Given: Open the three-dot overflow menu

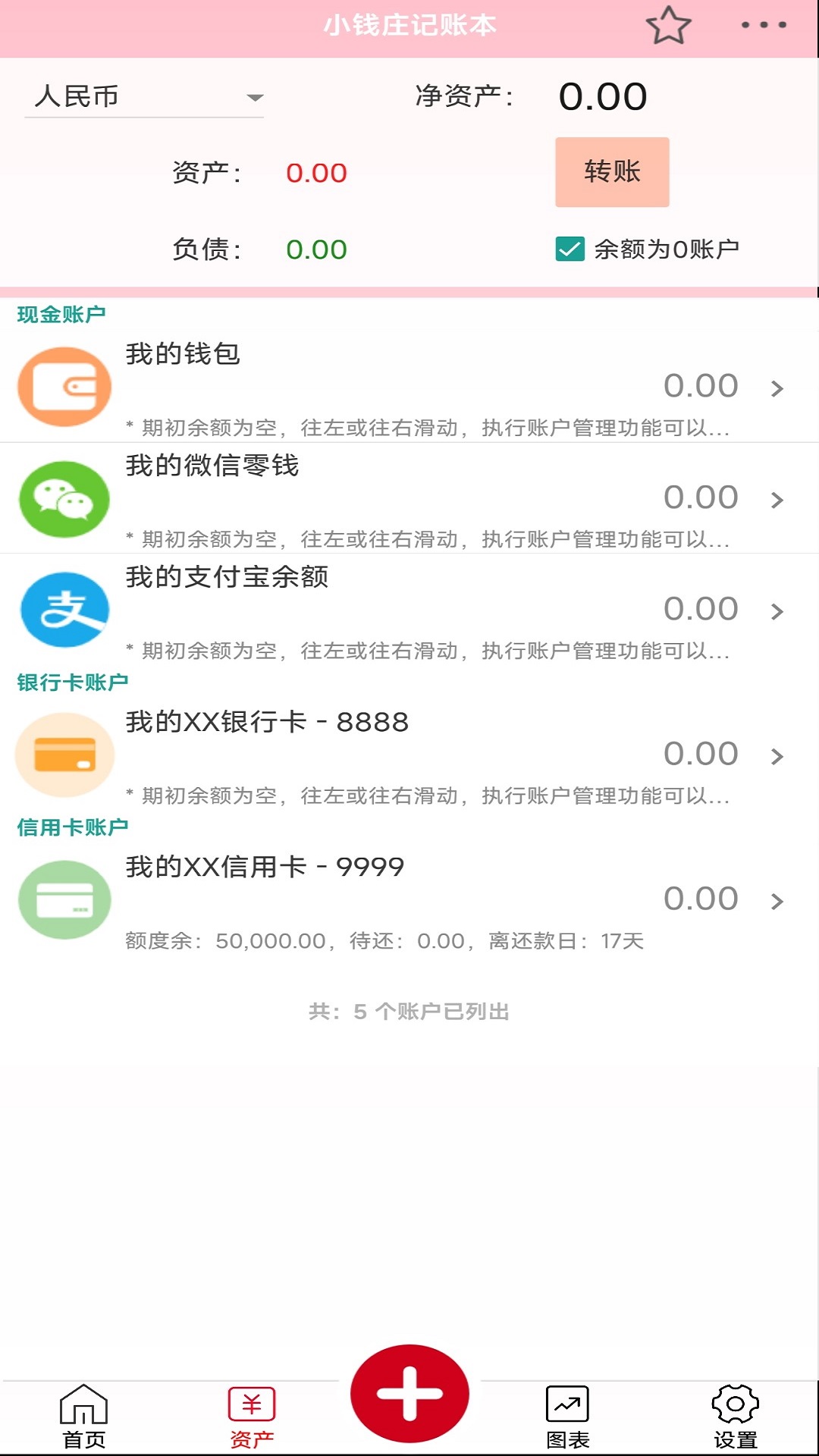Looking at the screenshot, I should [x=763, y=25].
